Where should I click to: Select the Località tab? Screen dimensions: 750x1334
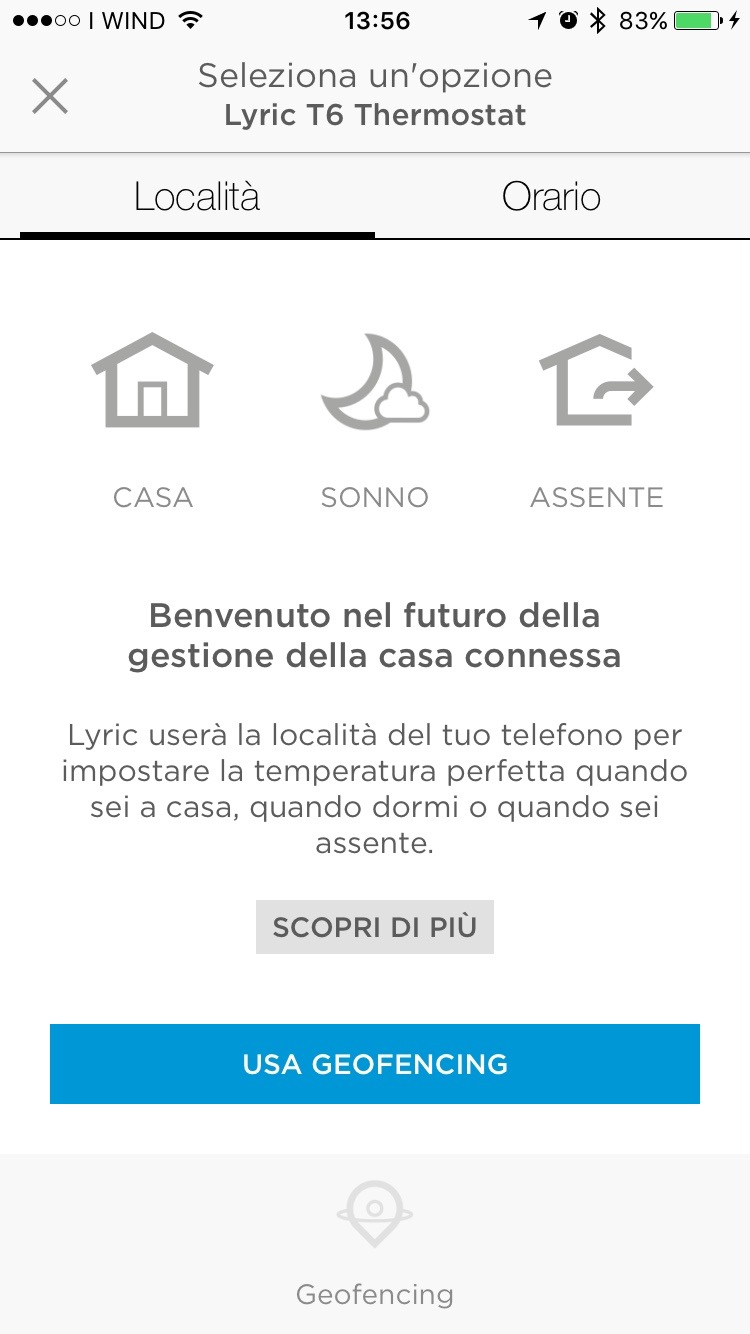tap(197, 197)
